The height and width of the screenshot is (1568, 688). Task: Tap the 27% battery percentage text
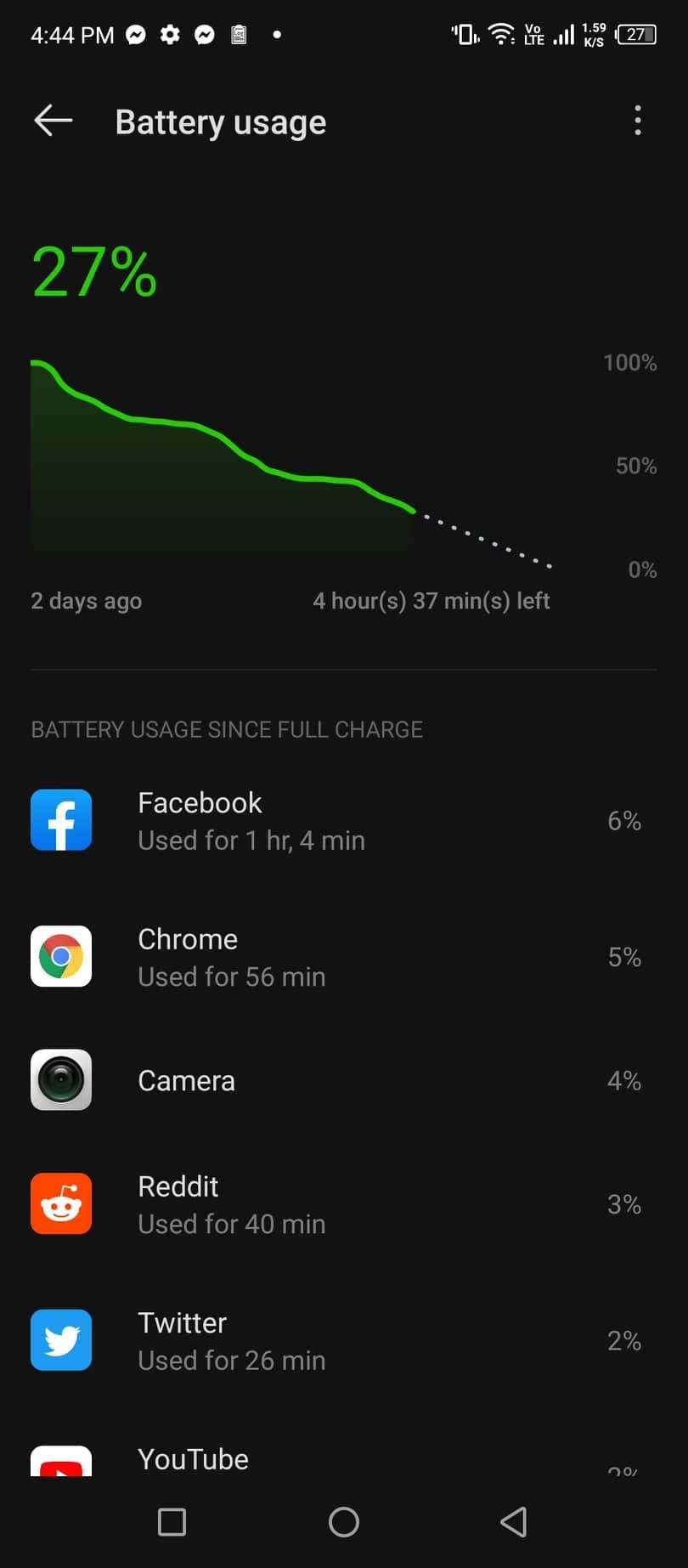93,270
